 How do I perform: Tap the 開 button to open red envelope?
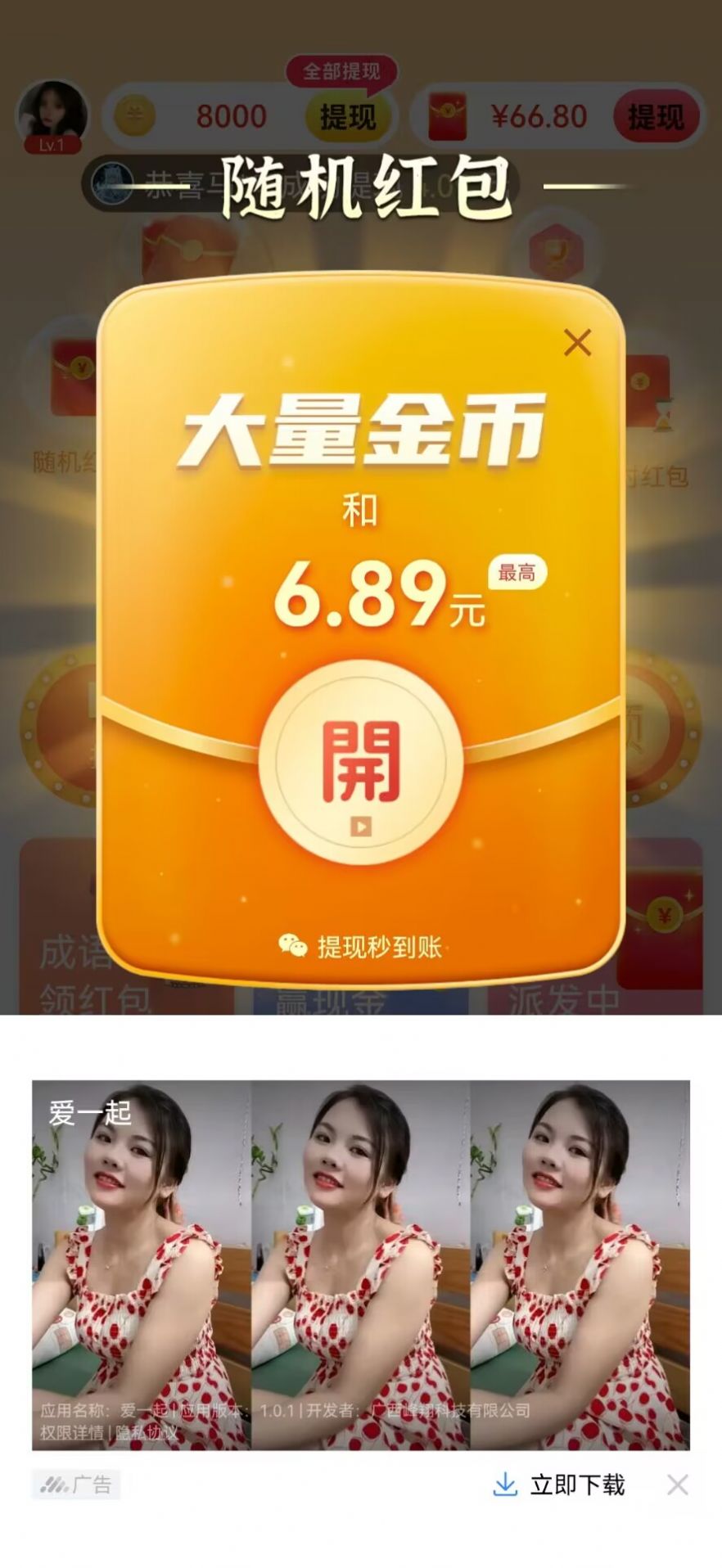tap(361, 762)
